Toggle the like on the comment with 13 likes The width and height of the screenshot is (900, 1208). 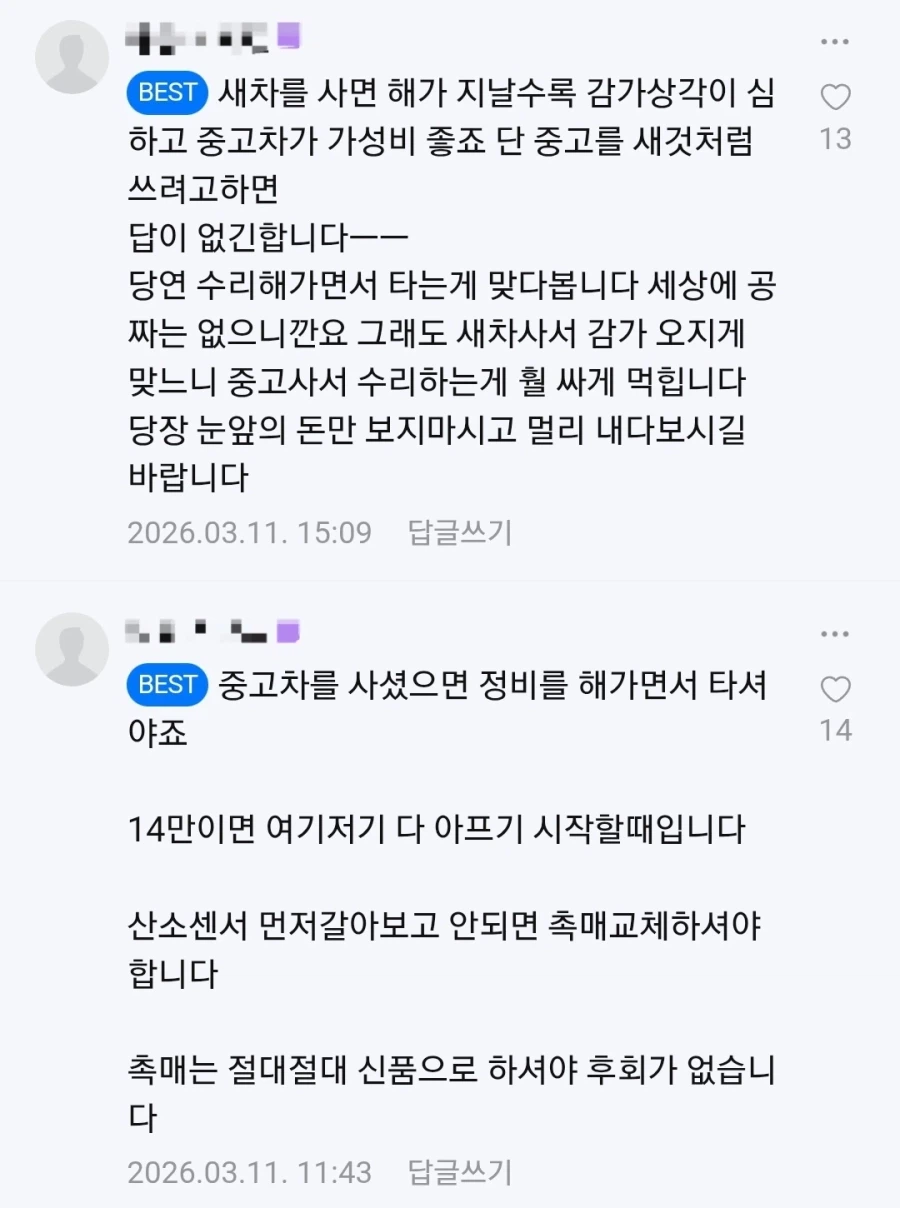[x=834, y=94]
